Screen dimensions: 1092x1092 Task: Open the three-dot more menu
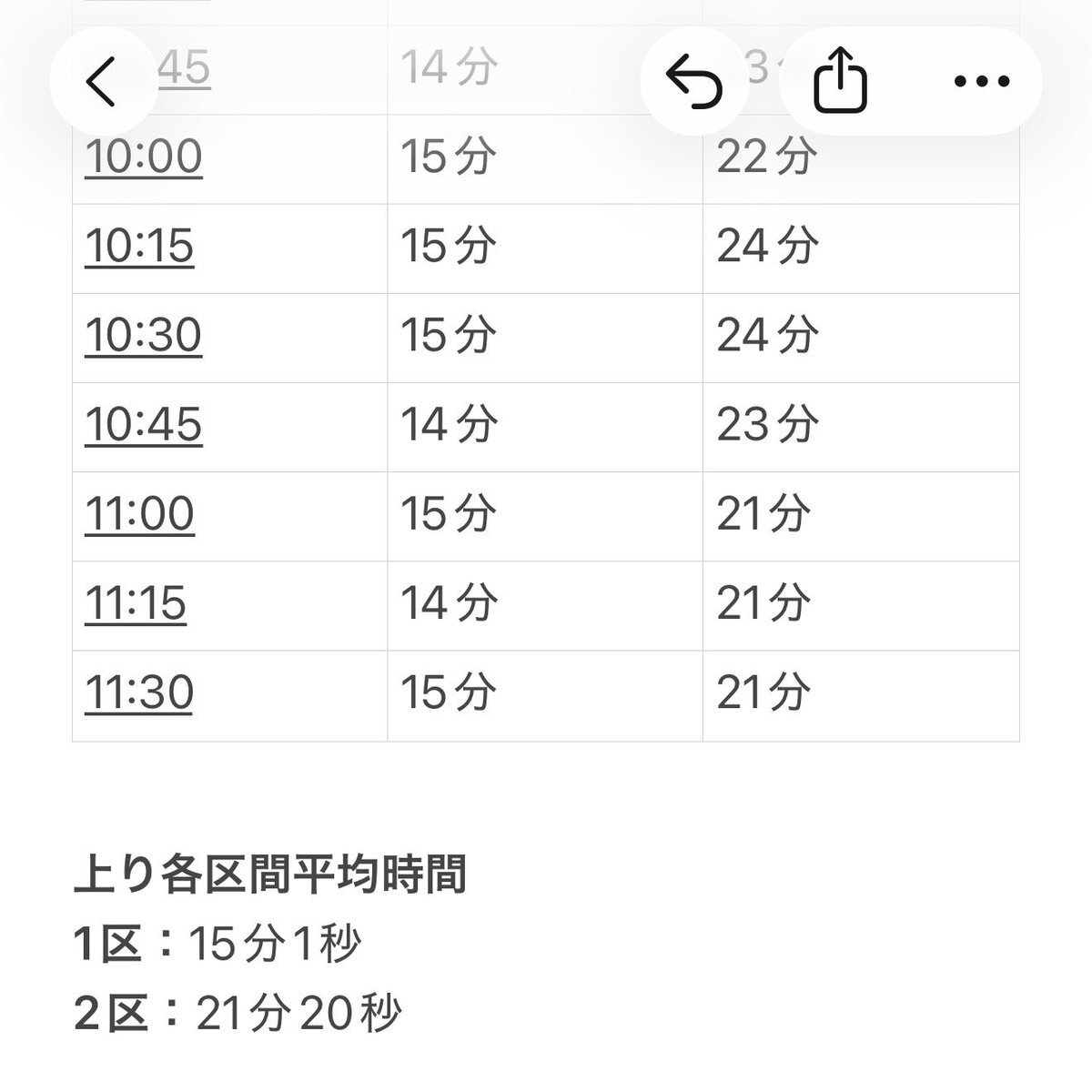(982, 82)
